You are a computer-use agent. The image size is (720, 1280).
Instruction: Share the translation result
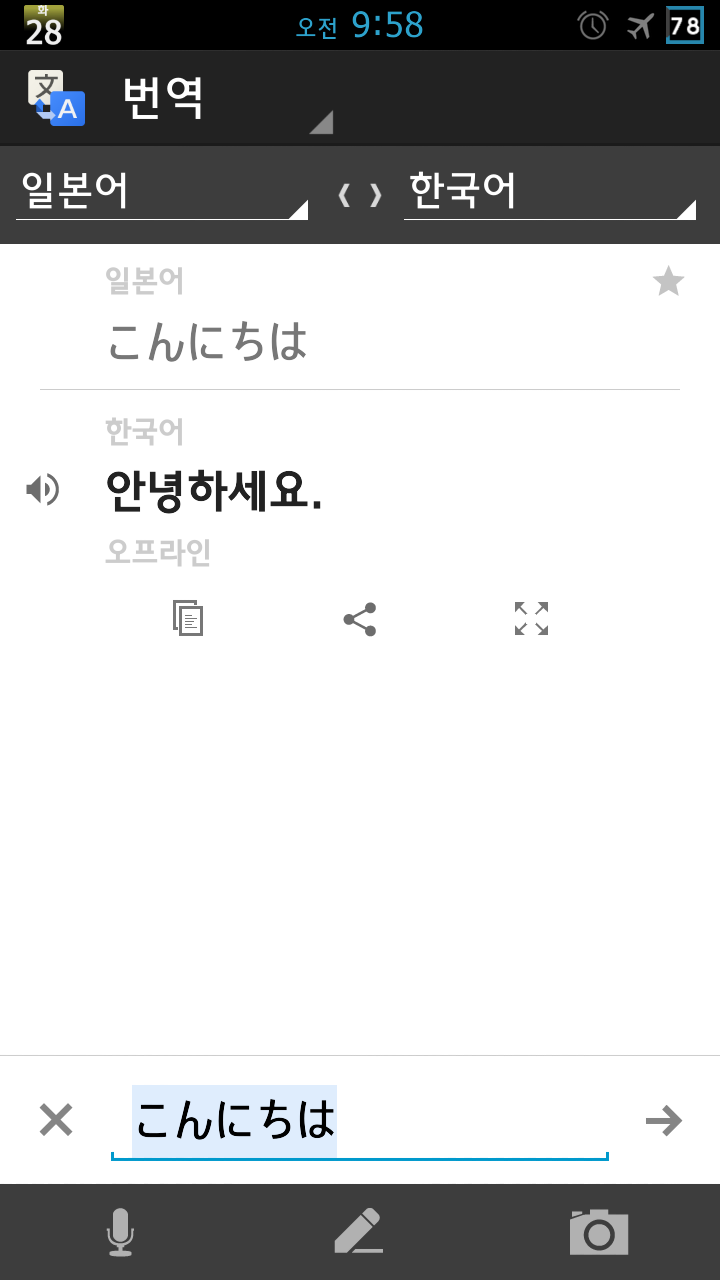pos(360,619)
